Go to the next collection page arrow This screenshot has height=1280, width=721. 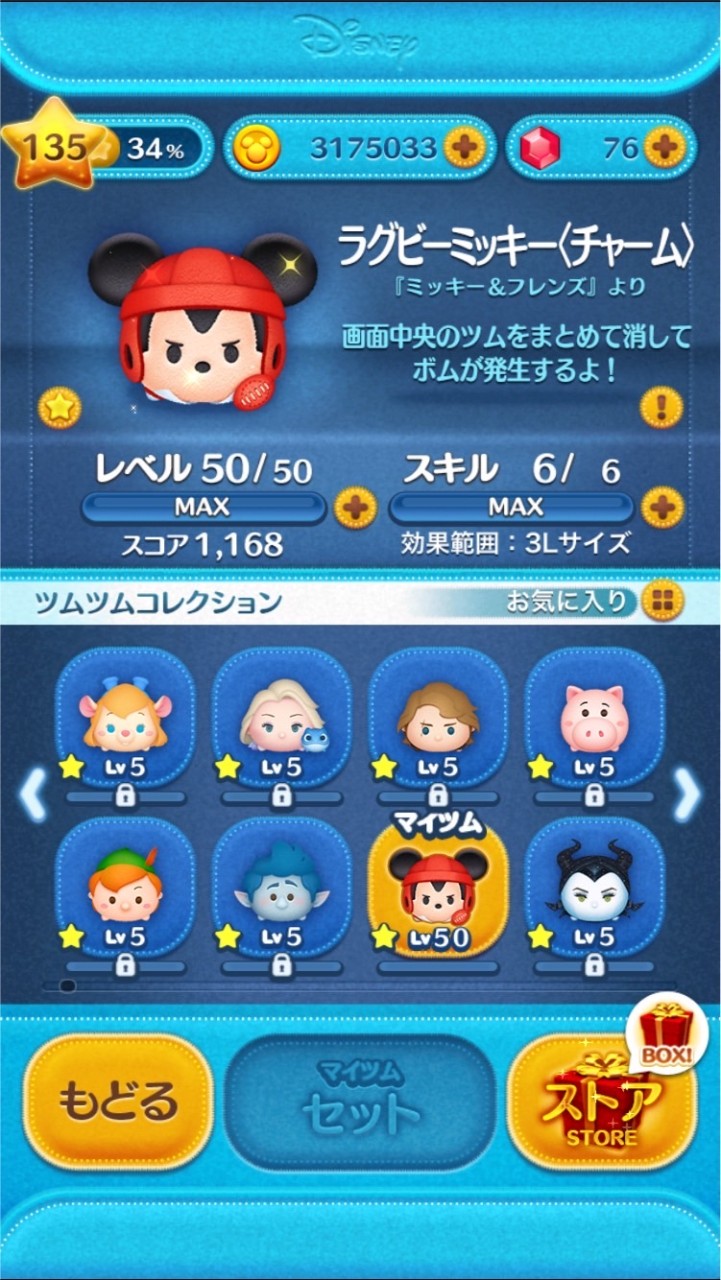click(687, 795)
